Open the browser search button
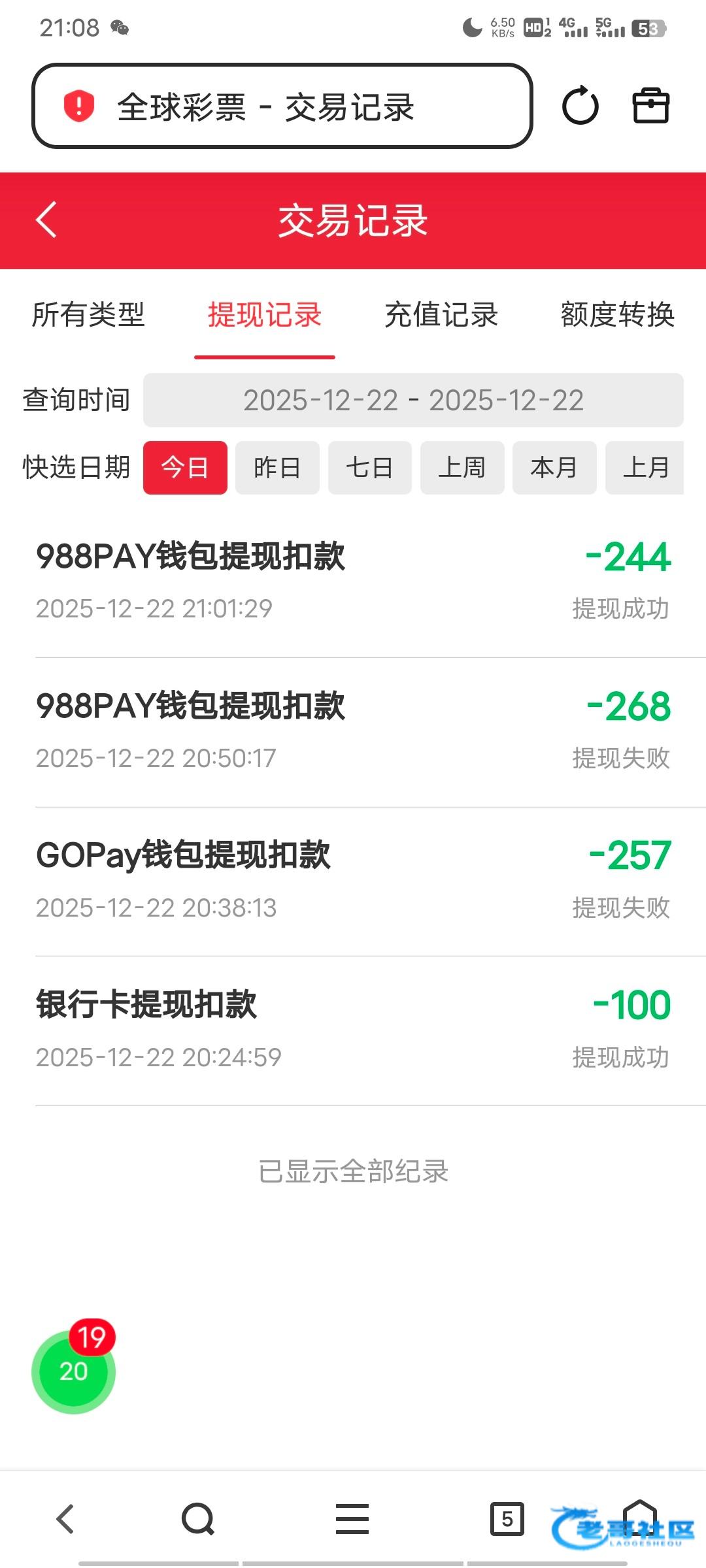The height and width of the screenshot is (1568, 706). tap(198, 1518)
